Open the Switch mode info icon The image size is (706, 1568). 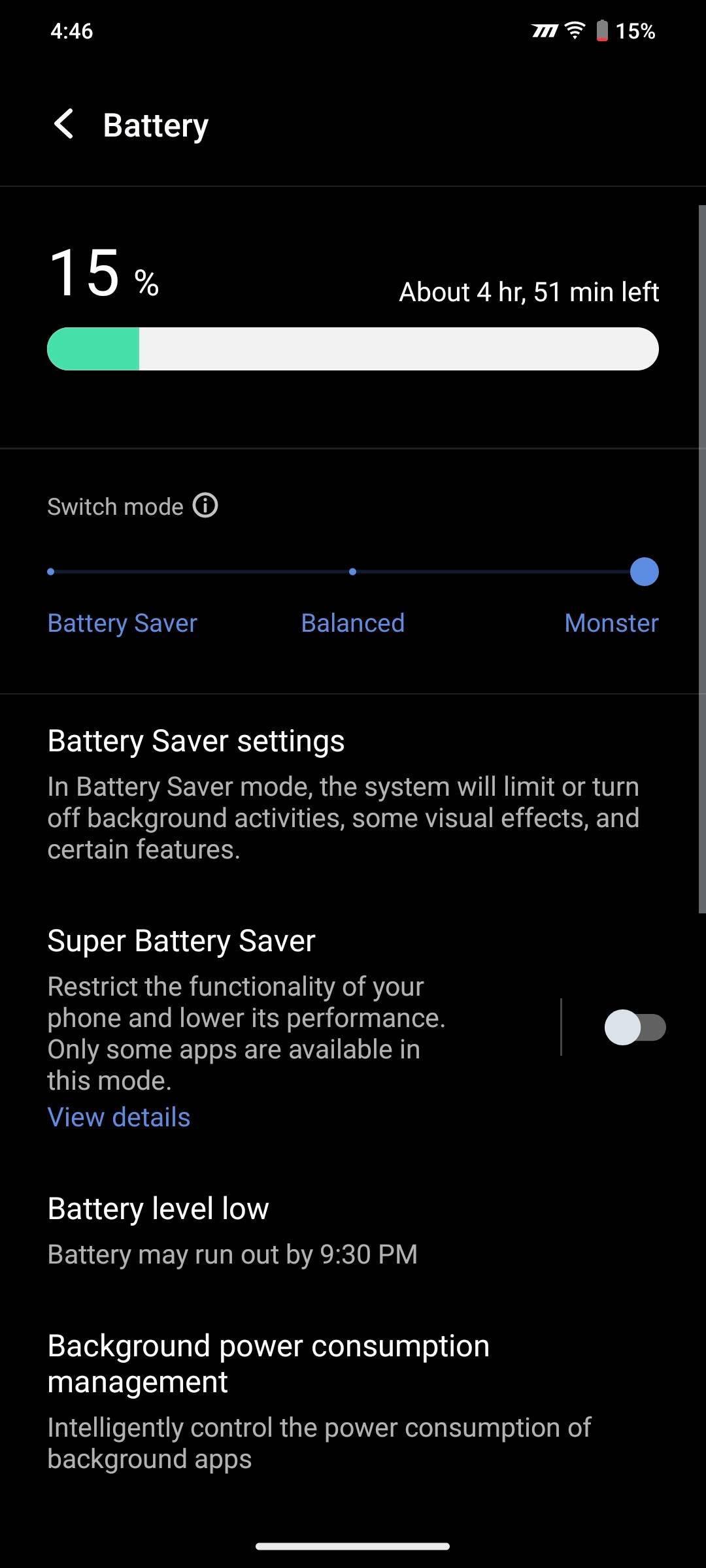[205, 506]
